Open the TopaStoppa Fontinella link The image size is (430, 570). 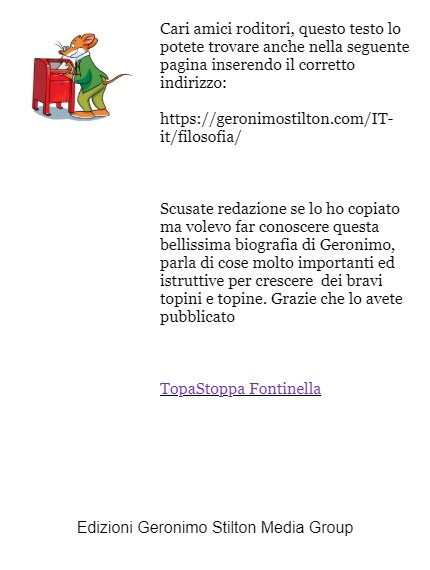tap(240, 389)
